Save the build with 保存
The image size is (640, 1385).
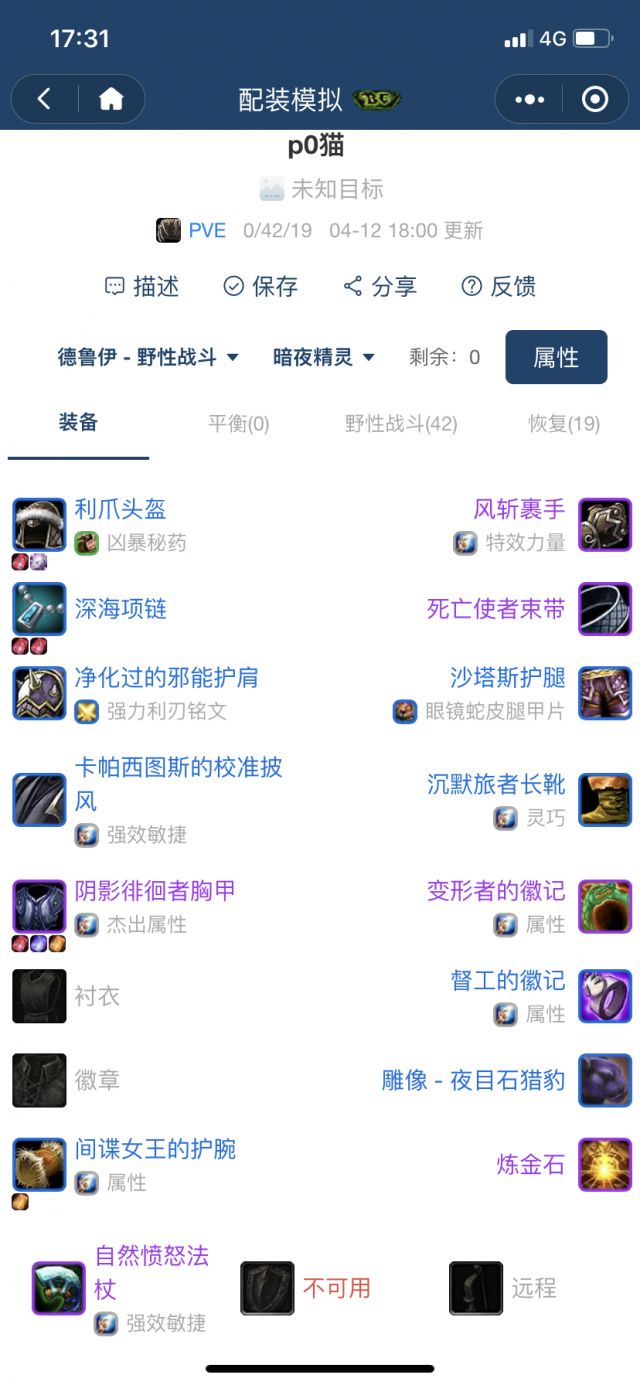[260, 287]
